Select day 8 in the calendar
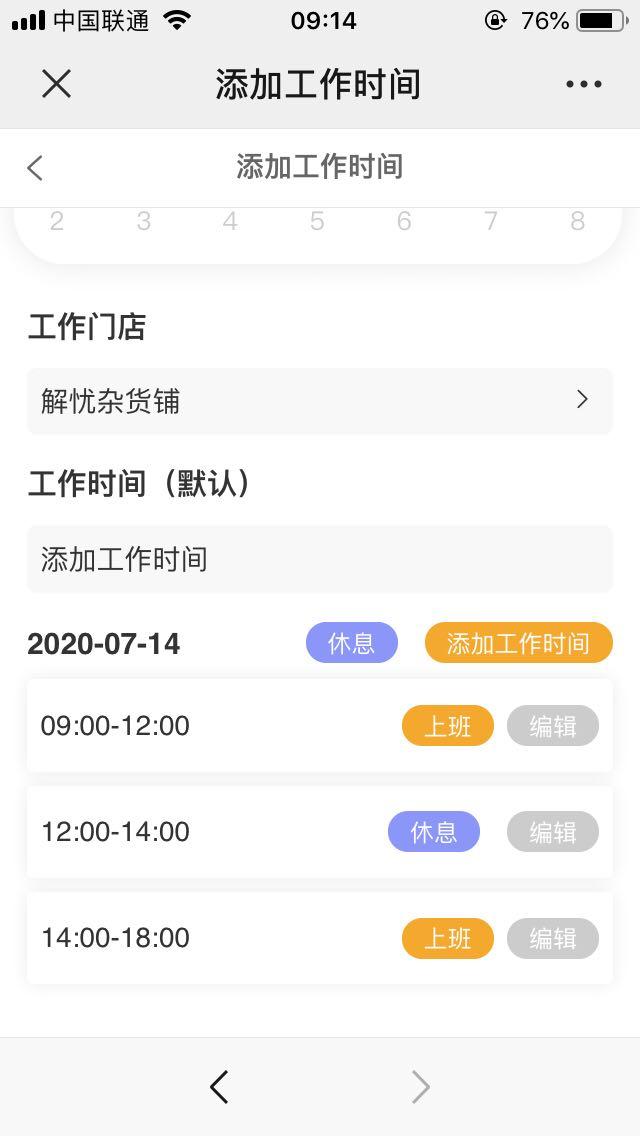640x1136 pixels. click(x=577, y=222)
